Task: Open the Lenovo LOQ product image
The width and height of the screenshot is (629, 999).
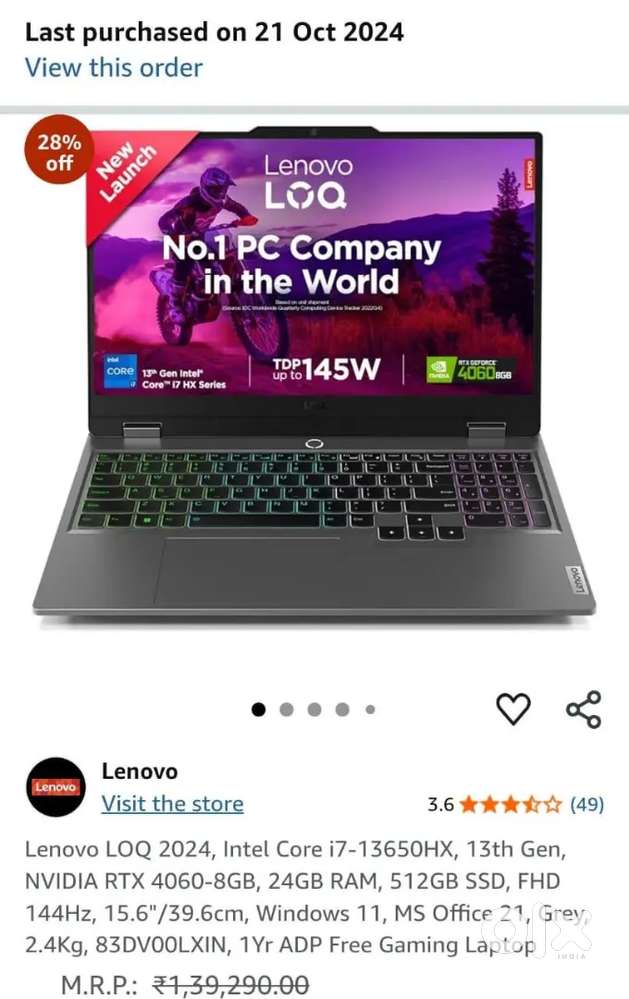Action: (314, 380)
